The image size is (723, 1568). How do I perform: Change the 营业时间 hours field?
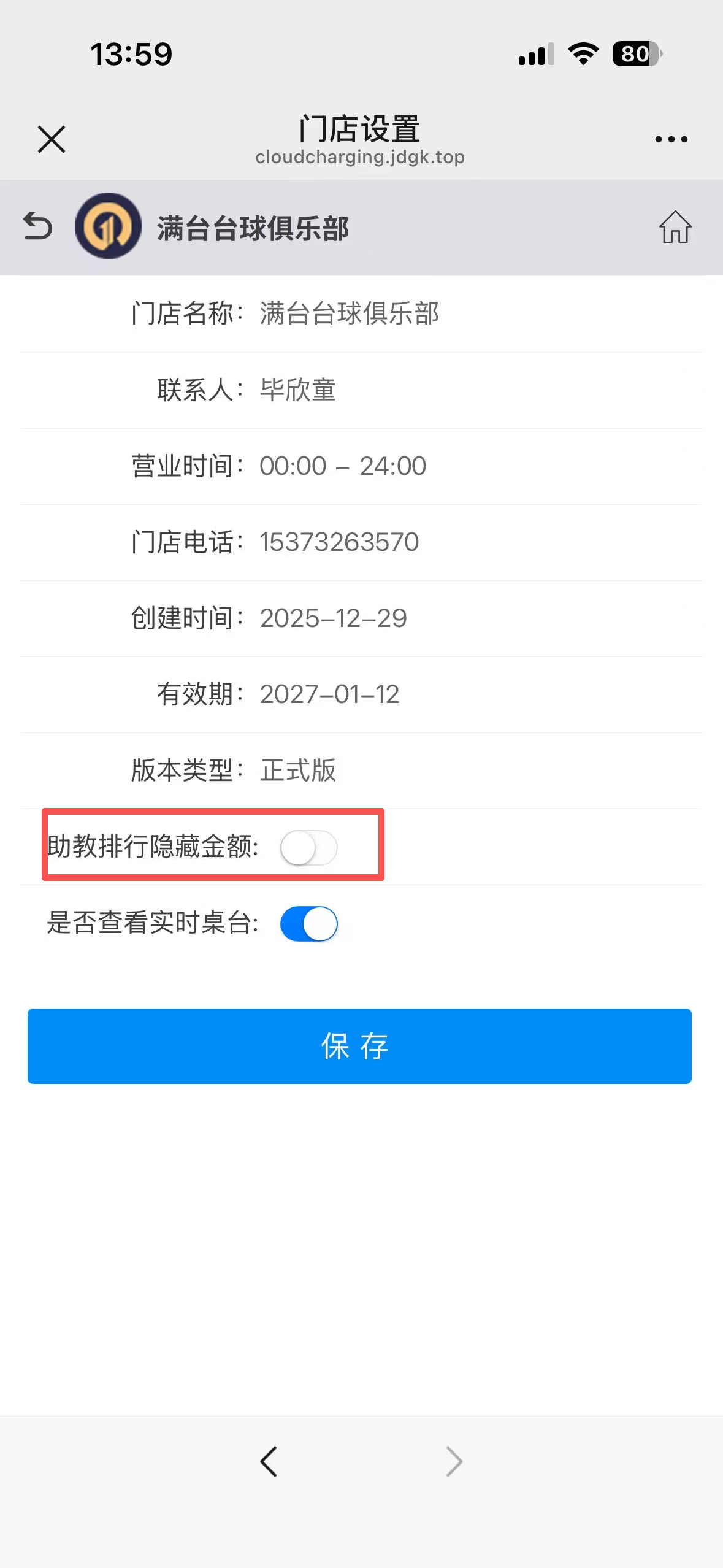coord(342,466)
